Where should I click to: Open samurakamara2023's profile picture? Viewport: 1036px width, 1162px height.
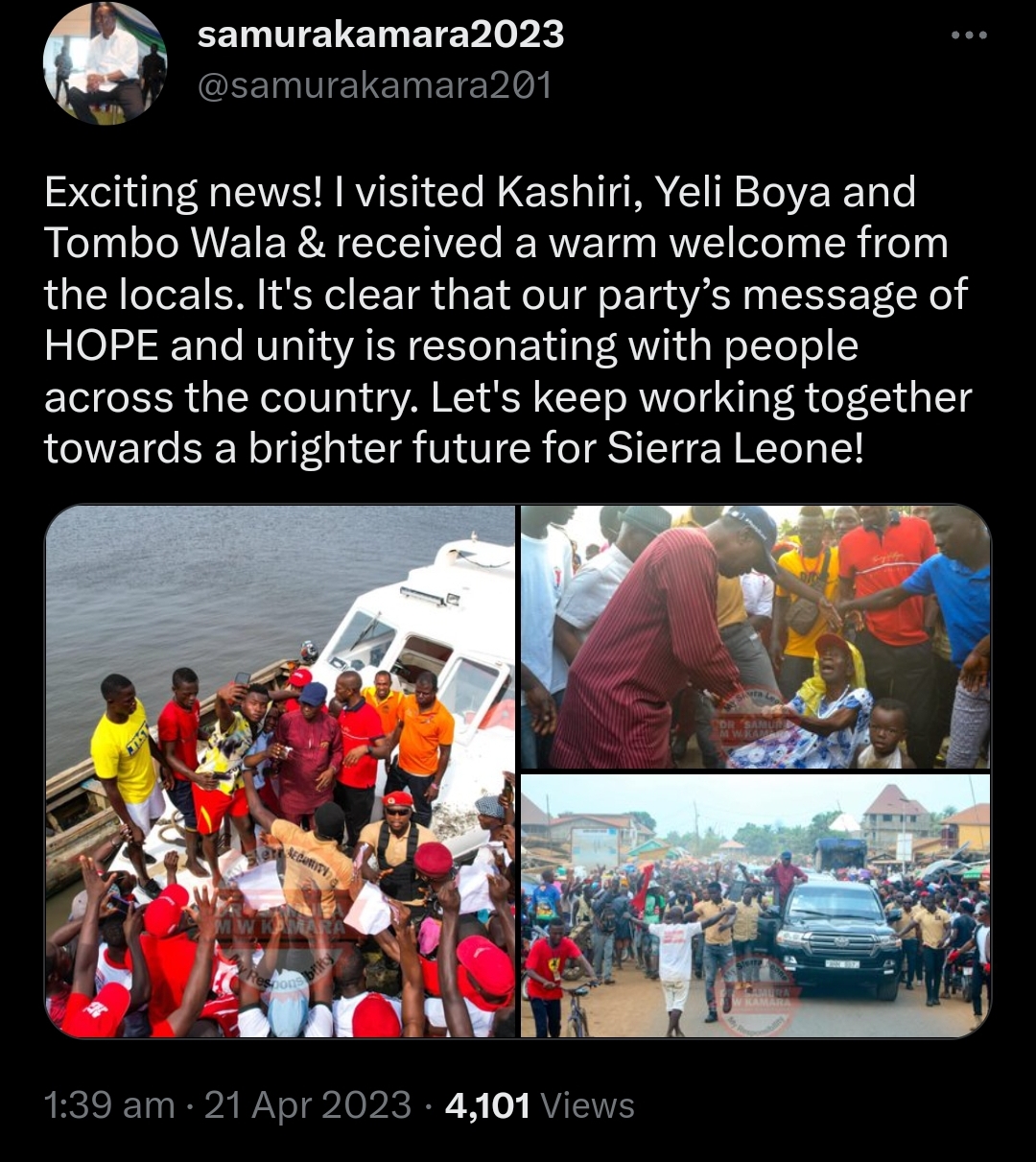(105, 65)
